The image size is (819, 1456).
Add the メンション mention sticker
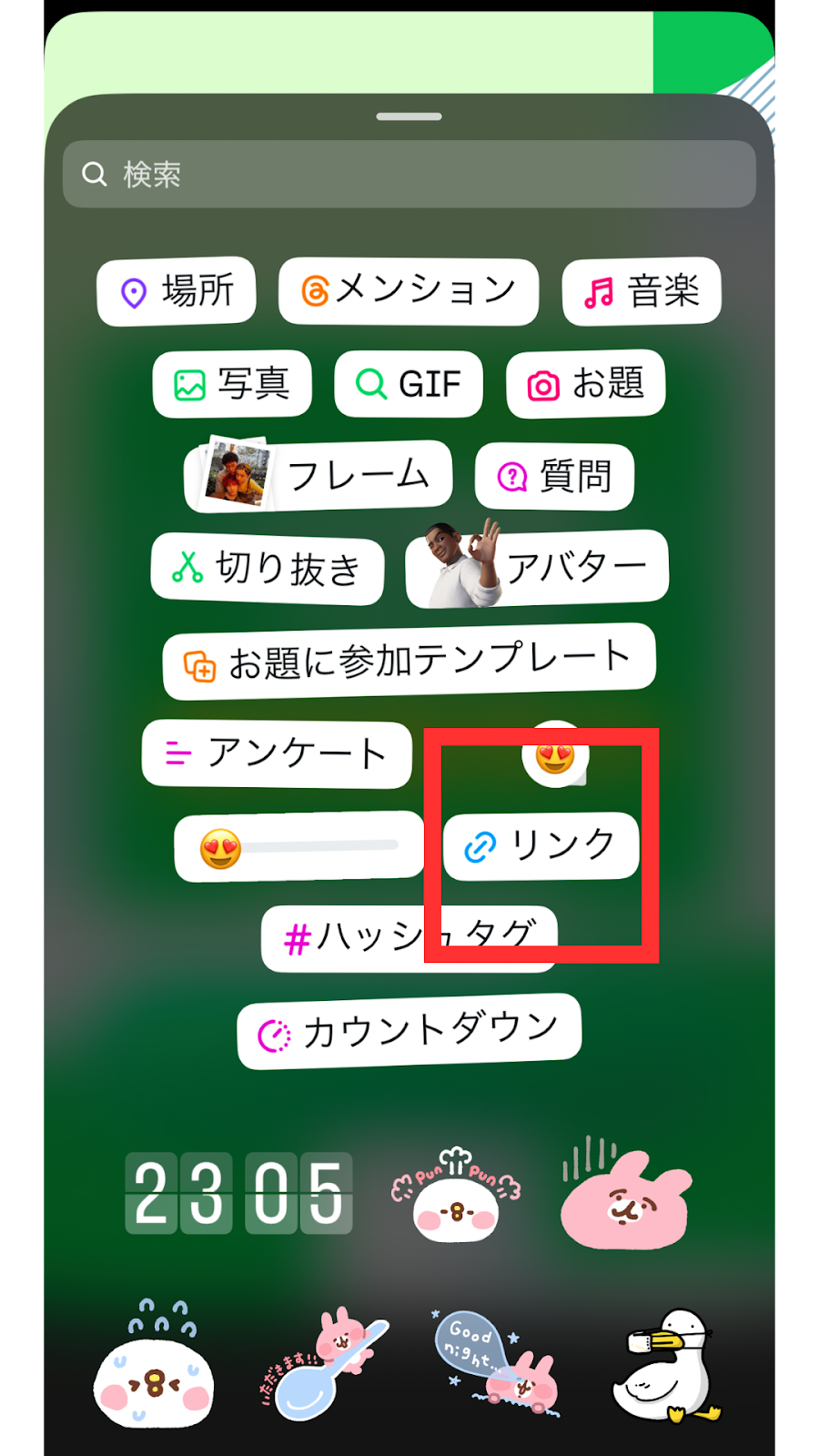point(409,291)
